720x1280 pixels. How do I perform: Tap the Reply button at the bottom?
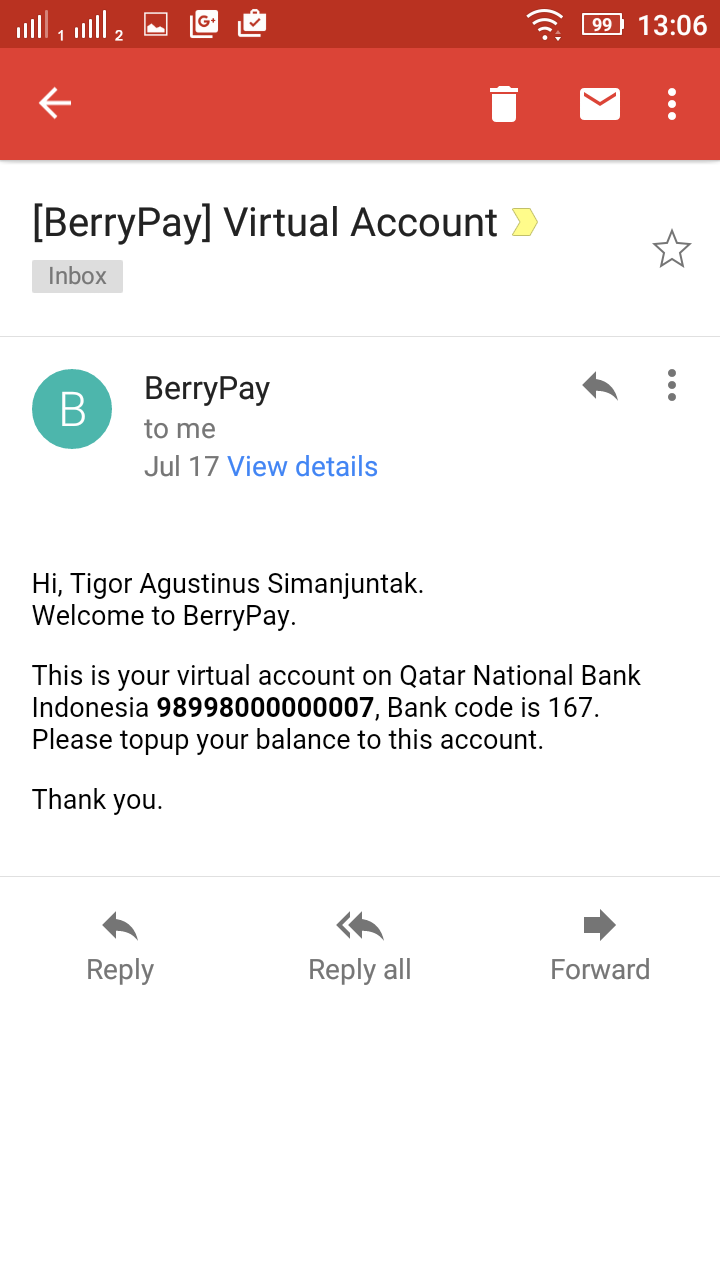click(119, 945)
